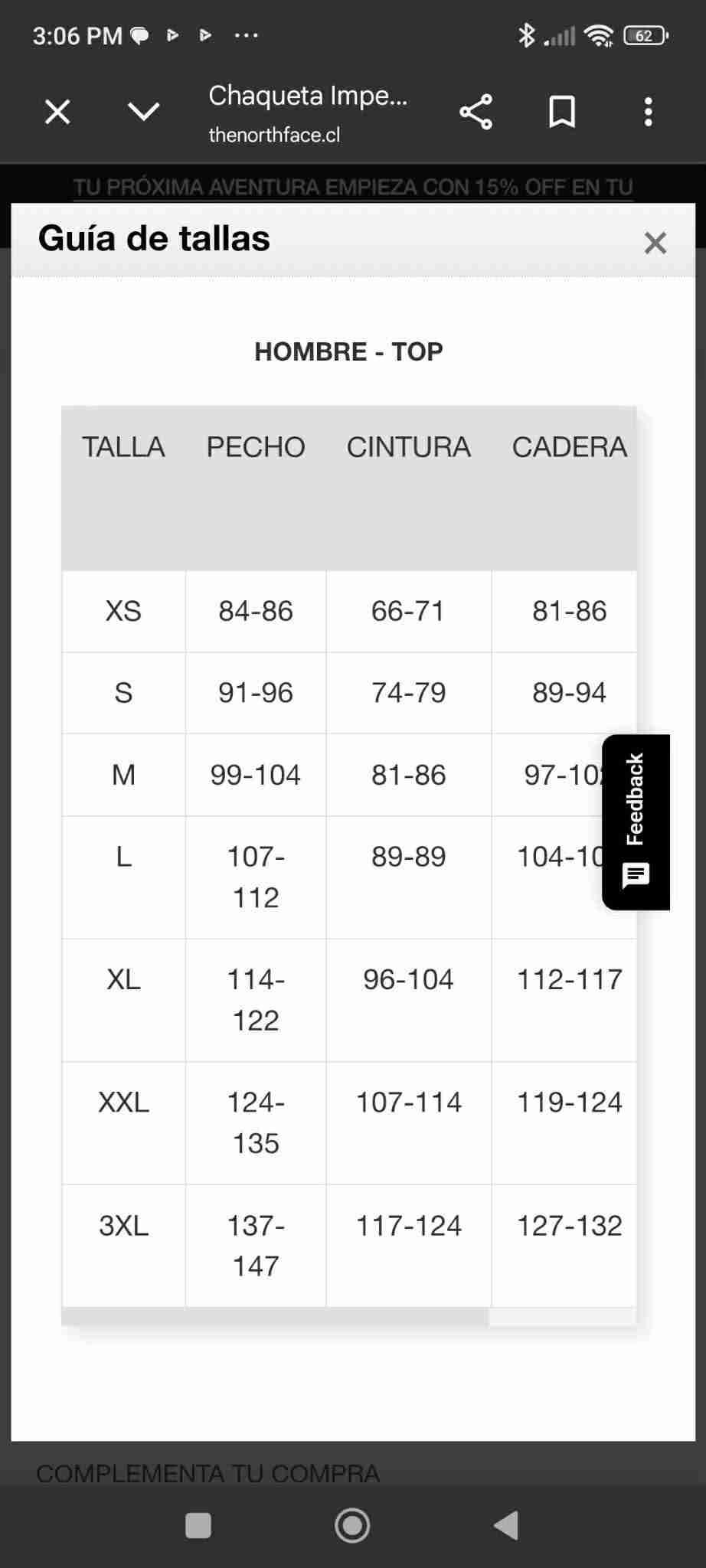Open the browser overflow menu
This screenshot has width=706, height=1568.
(649, 112)
